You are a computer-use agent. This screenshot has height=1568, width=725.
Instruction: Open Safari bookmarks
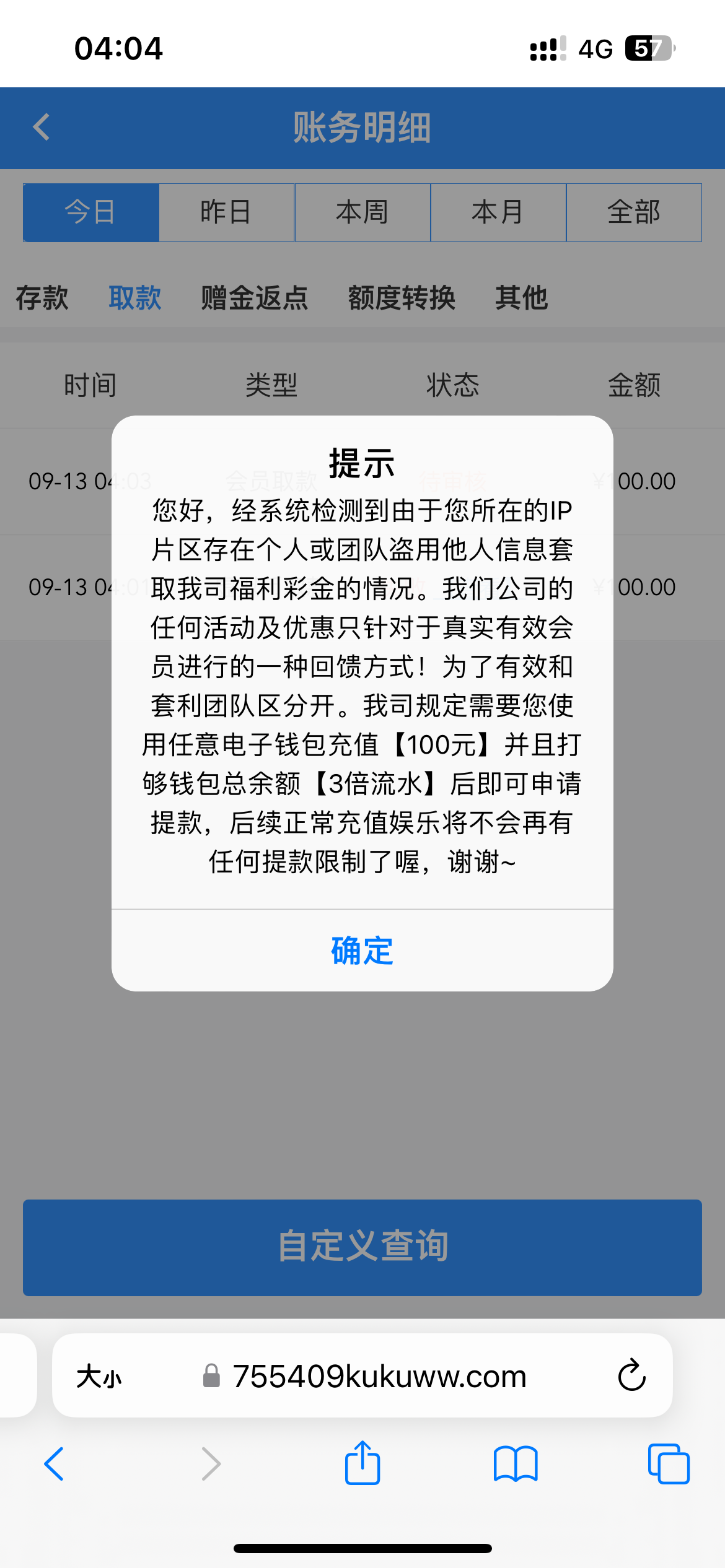(x=516, y=1464)
